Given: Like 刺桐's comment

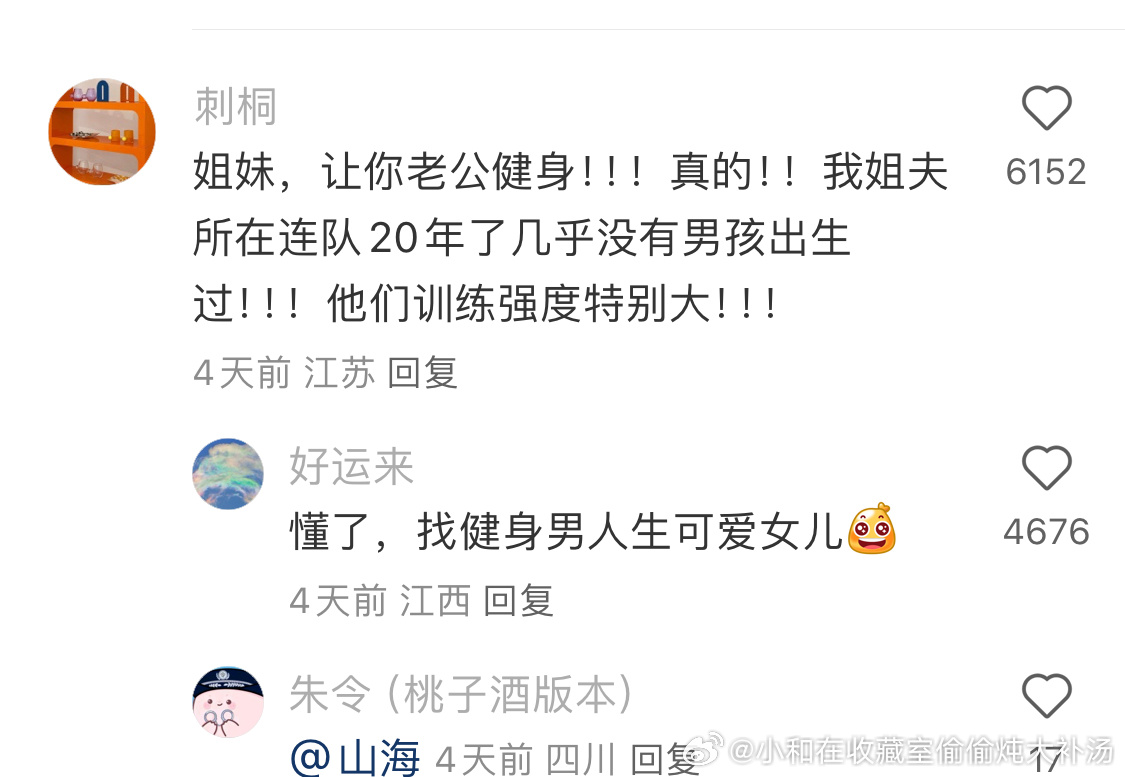Looking at the screenshot, I should point(1046,109).
